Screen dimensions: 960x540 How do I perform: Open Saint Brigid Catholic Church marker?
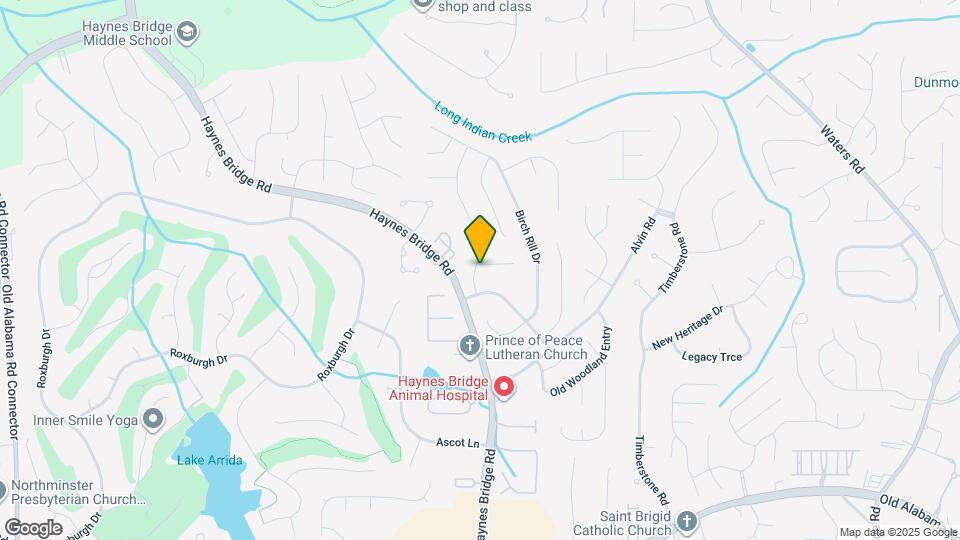pos(686,522)
